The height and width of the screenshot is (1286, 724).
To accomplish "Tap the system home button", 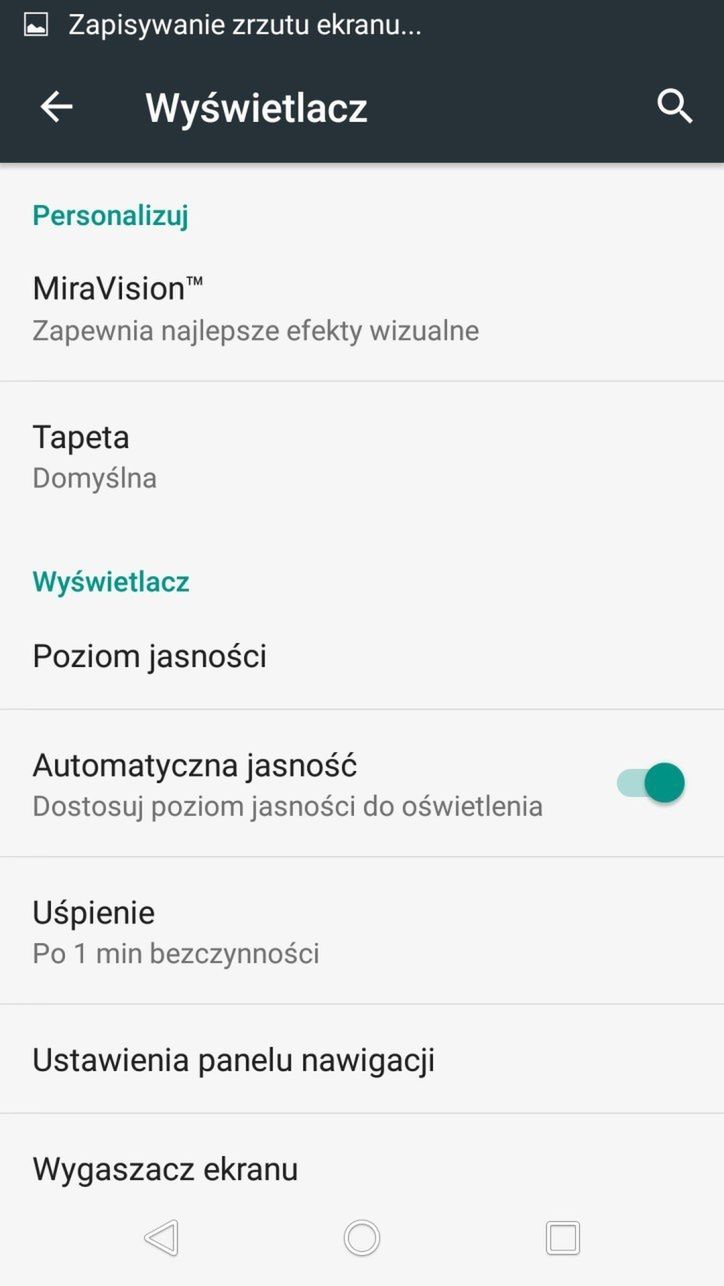I will click(x=362, y=1238).
